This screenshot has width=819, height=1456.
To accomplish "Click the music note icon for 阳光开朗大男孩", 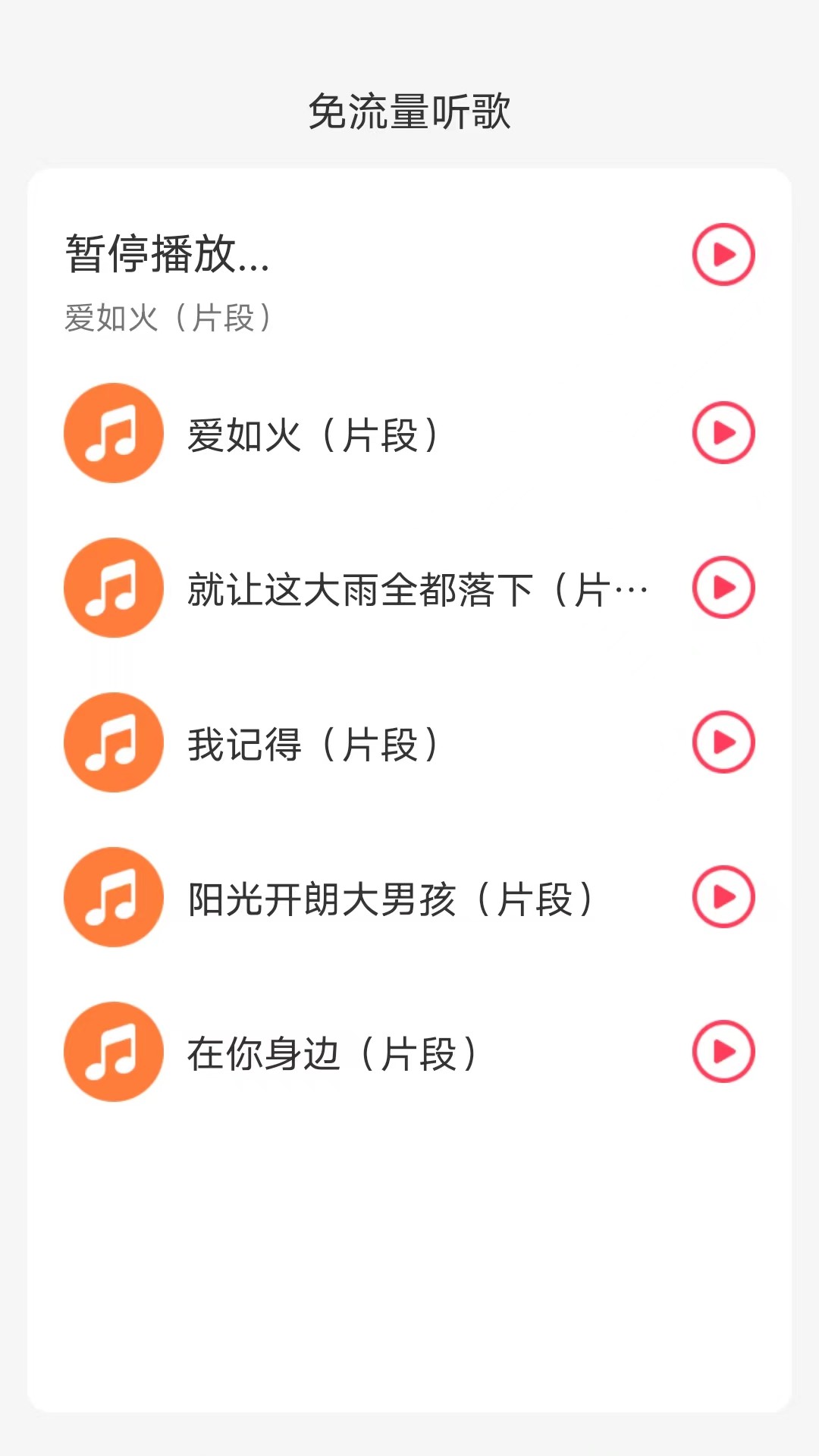I will click(x=113, y=898).
